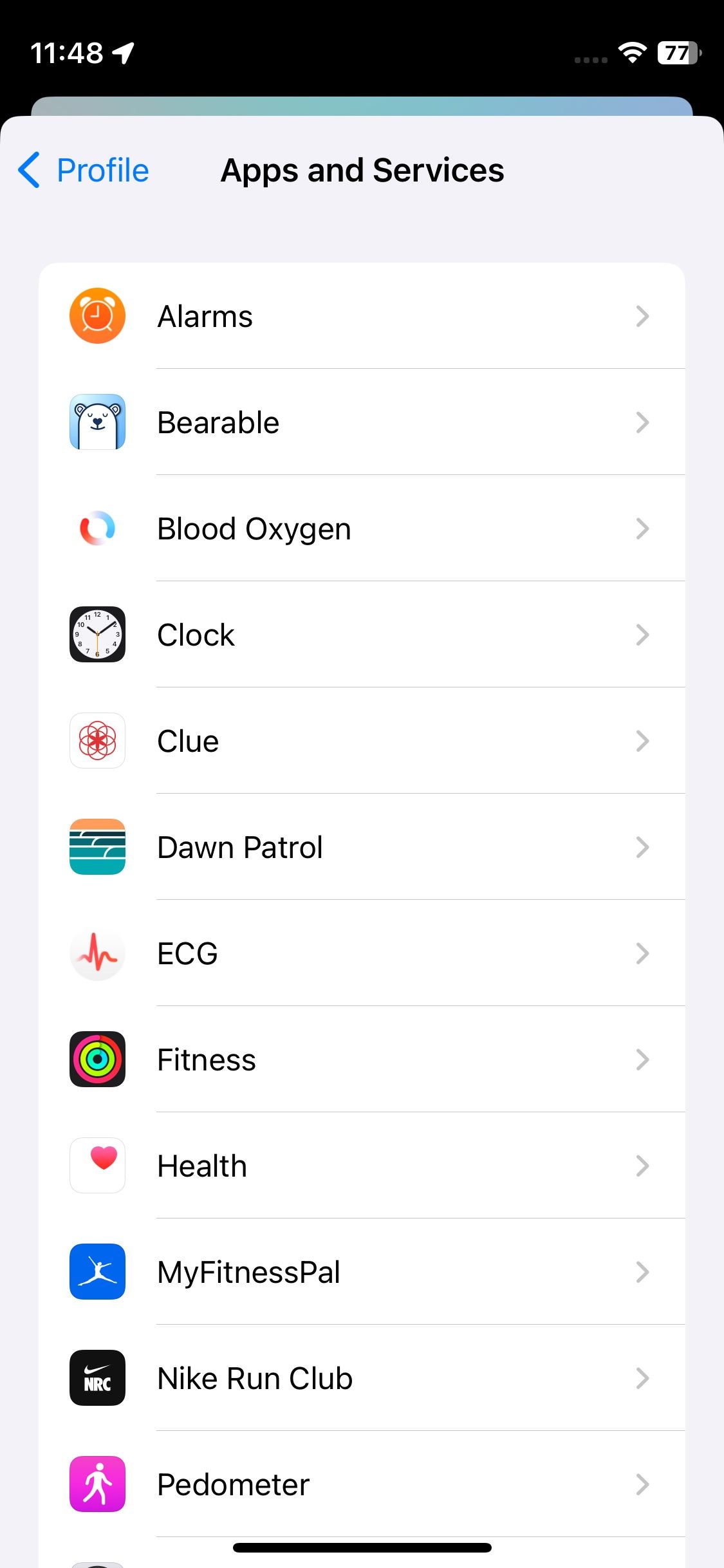Tap the Bearable polar bear icon
The height and width of the screenshot is (1568, 724).
97,422
